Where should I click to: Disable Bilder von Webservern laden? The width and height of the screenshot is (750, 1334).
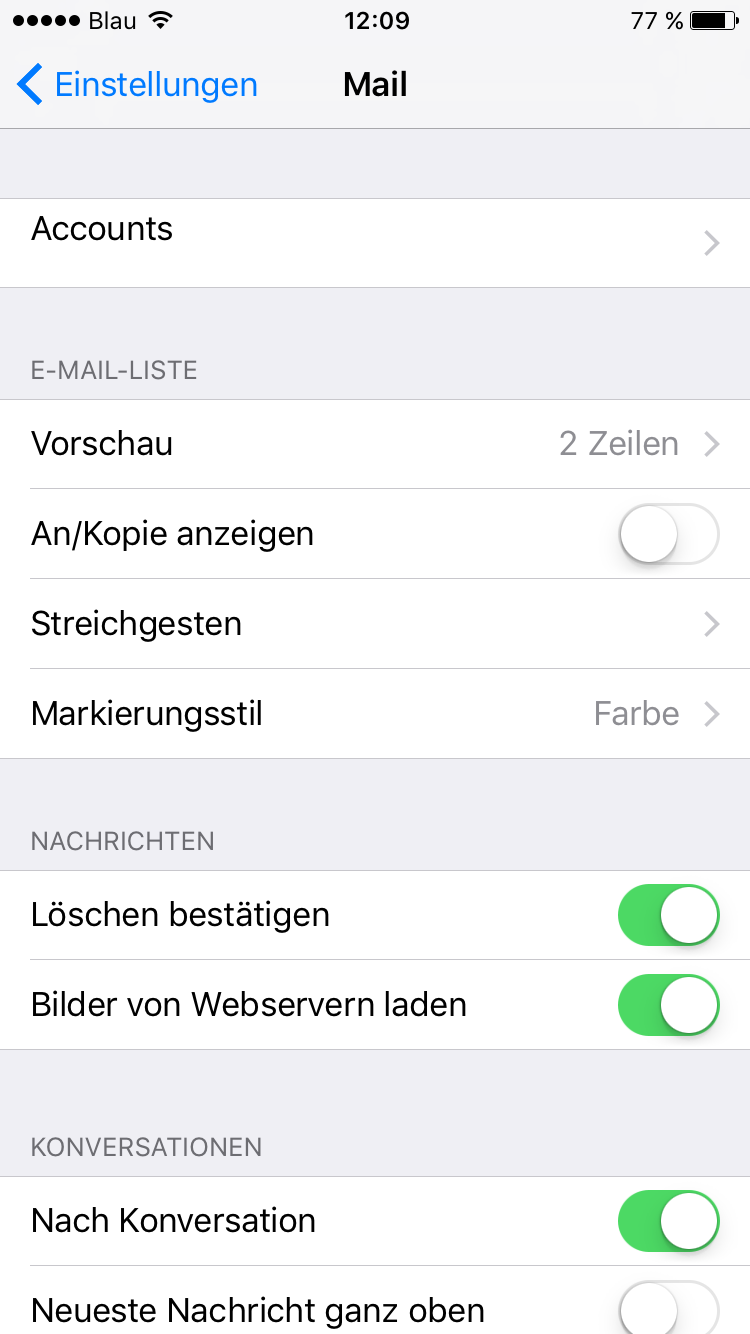[x=669, y=1005]
